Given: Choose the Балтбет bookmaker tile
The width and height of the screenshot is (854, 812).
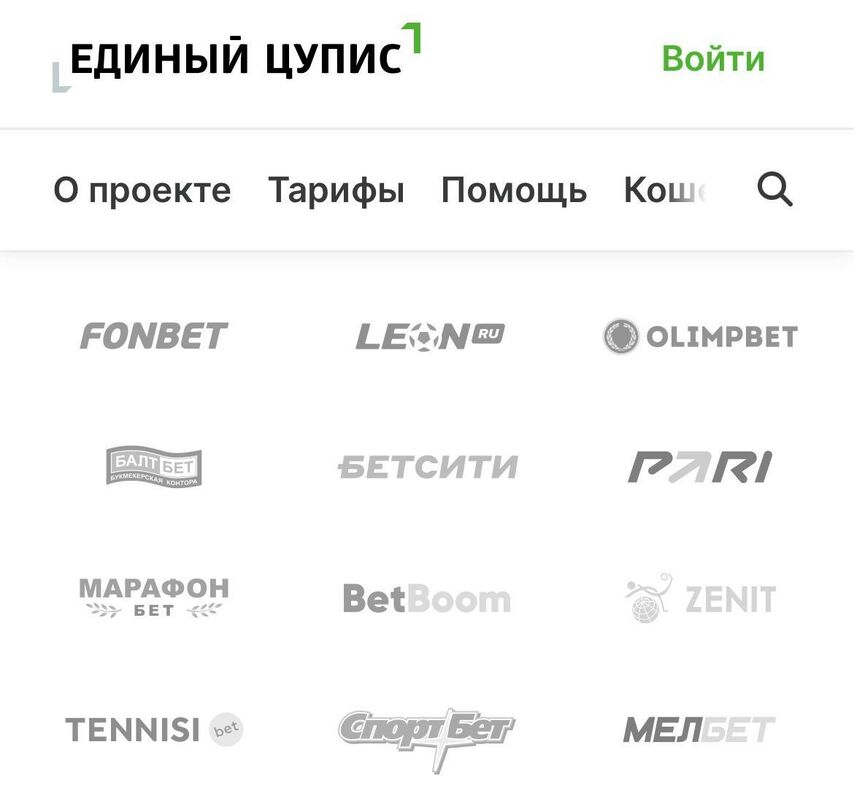Looking at the screenshot, I should pos(154,467).
